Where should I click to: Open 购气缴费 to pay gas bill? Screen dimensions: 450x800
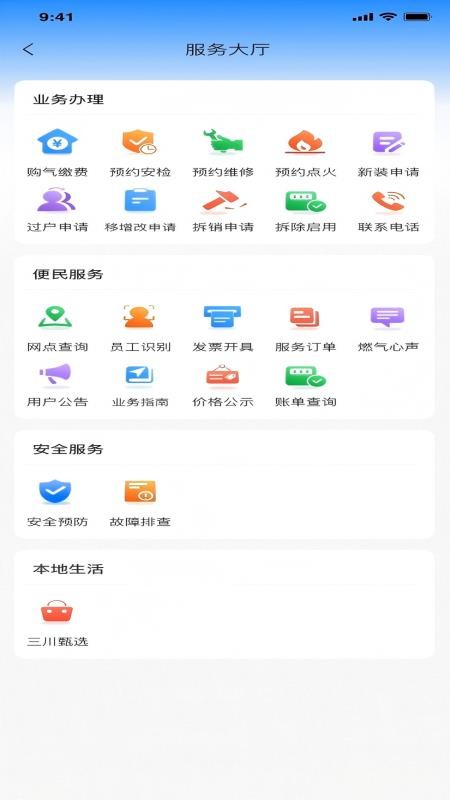click(57, 153)
